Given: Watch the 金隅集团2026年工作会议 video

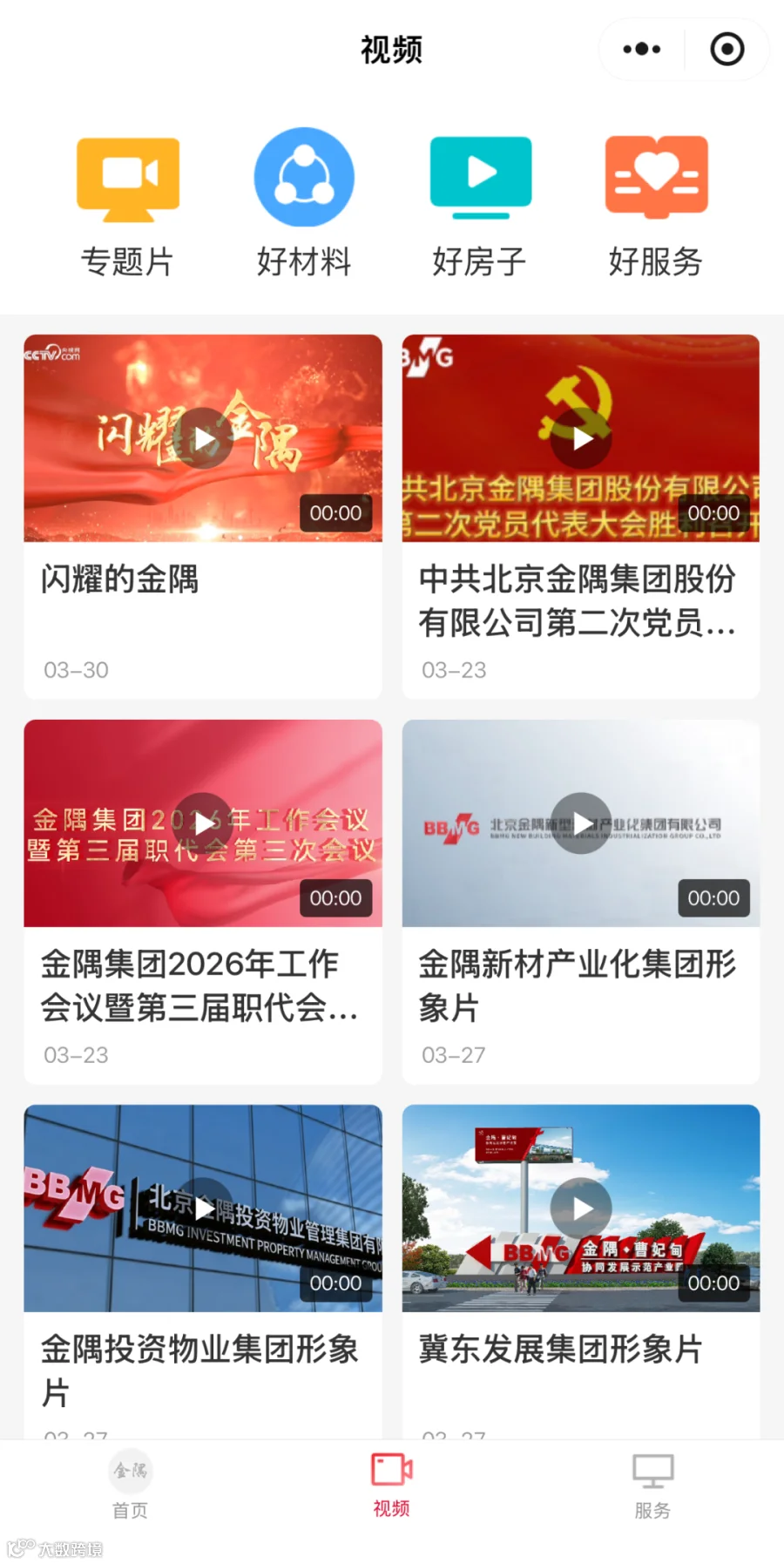Looking at the screenshot, I should (x=203, y=823).
